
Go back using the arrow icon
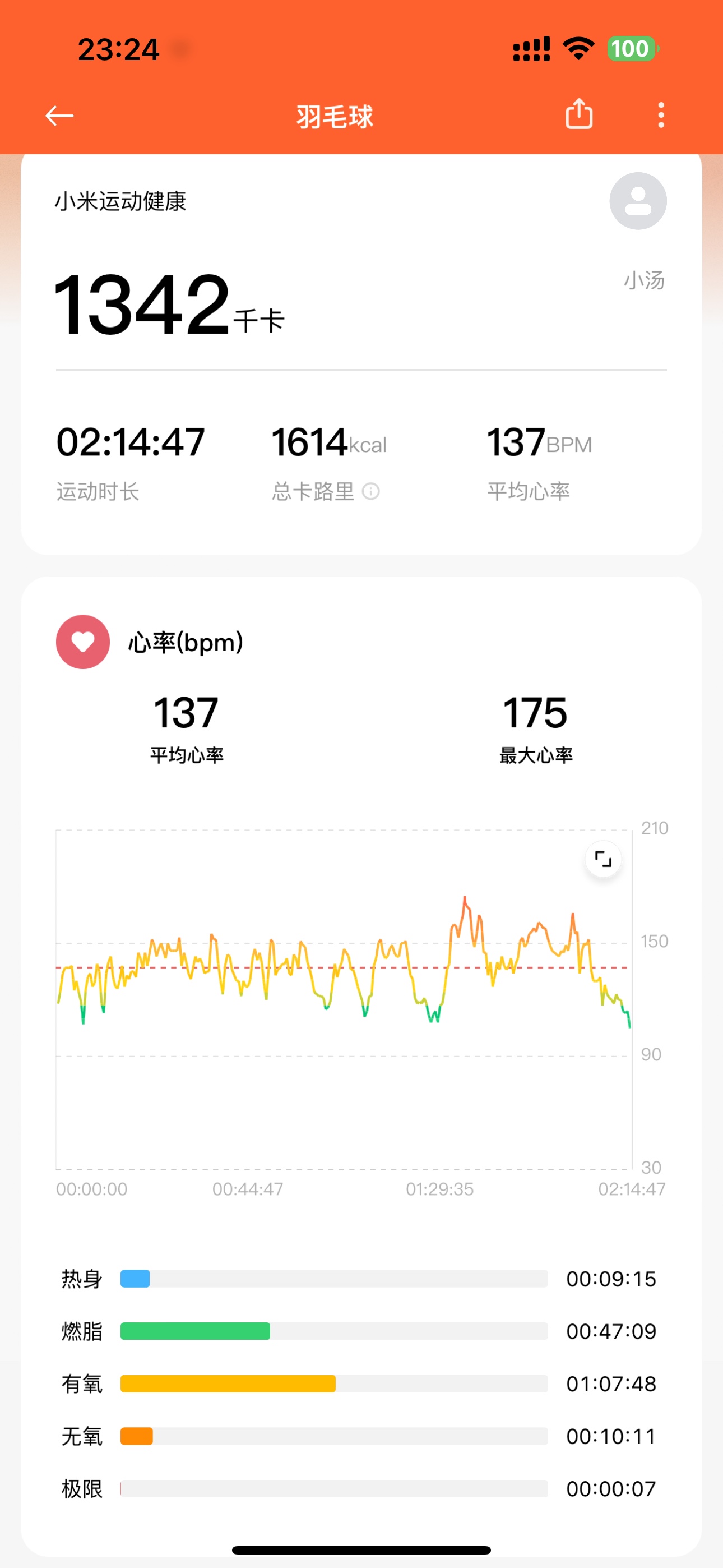59,115
